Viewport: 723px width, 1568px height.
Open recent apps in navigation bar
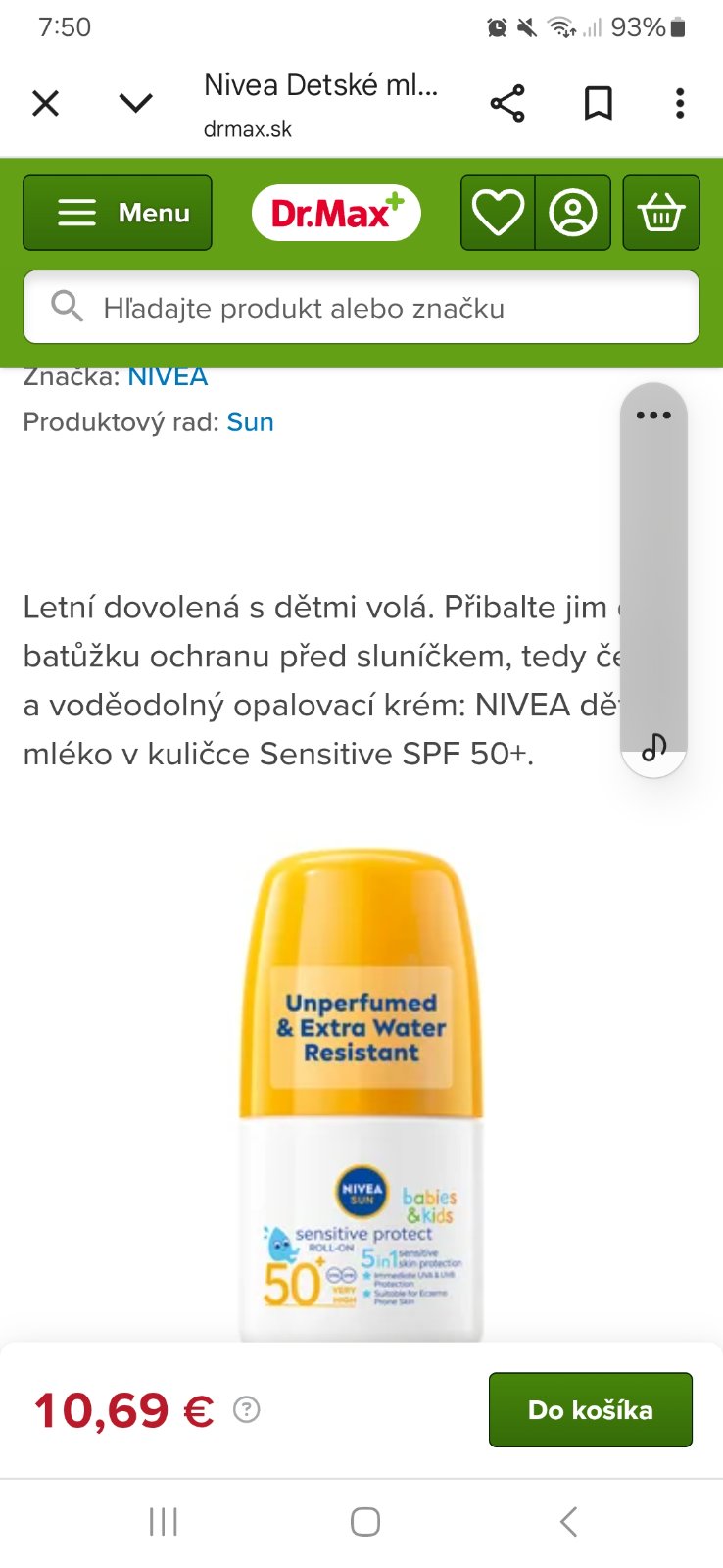164,1522
